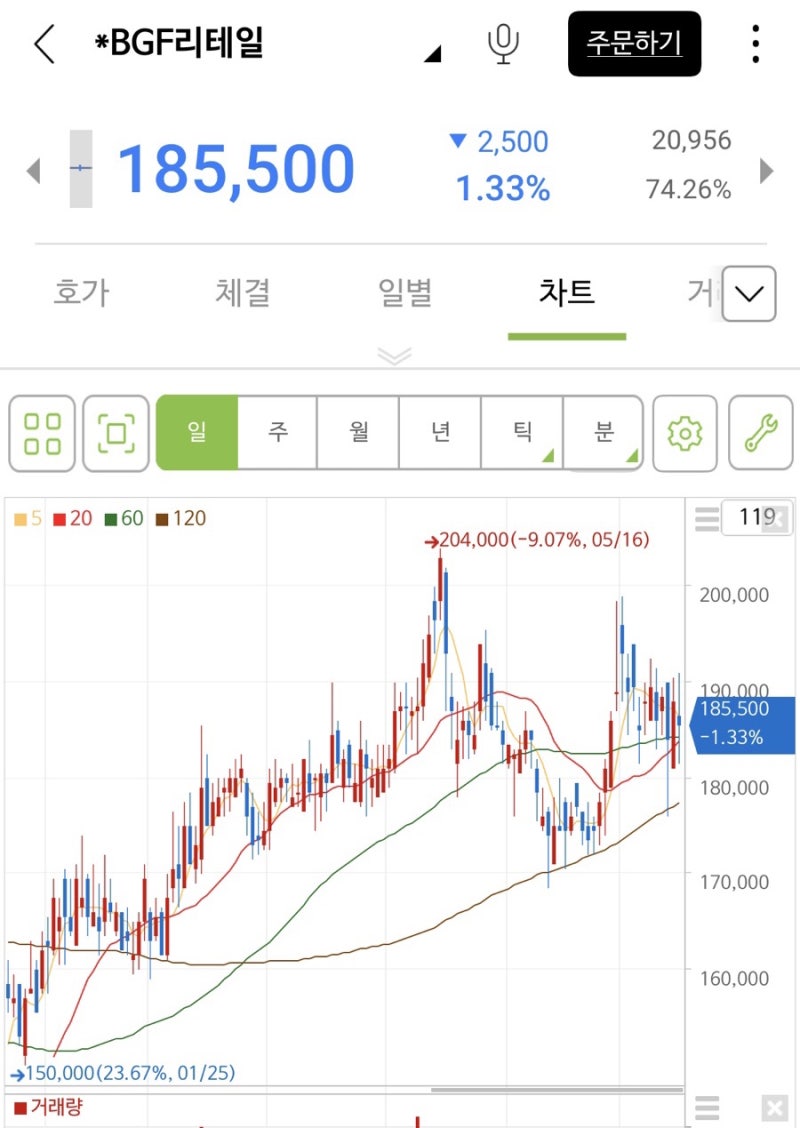This screenshot has height=1128, width=800.
Task: Open fullscreen chart mode
Action: 116,432
